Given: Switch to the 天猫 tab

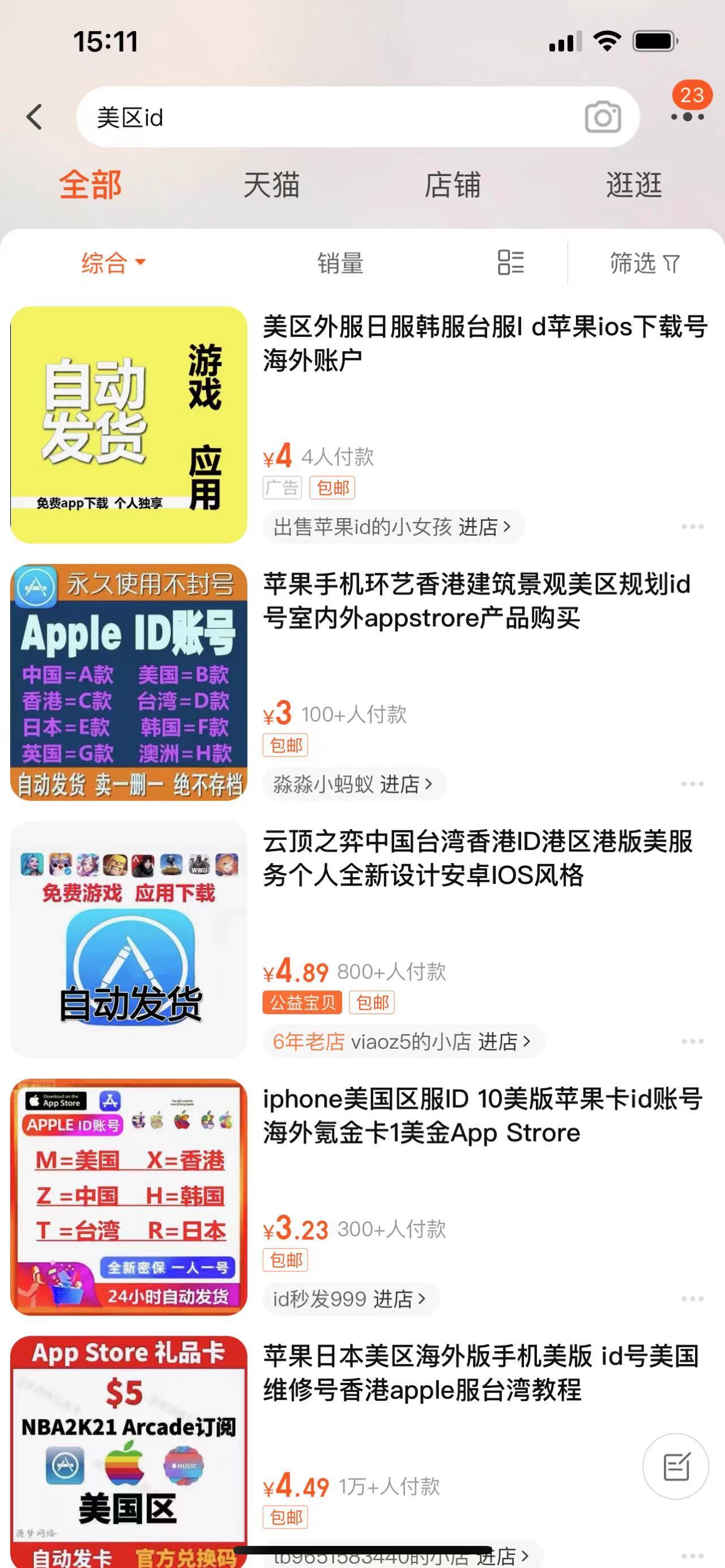Looking at the screenshot, I should 271,185.
